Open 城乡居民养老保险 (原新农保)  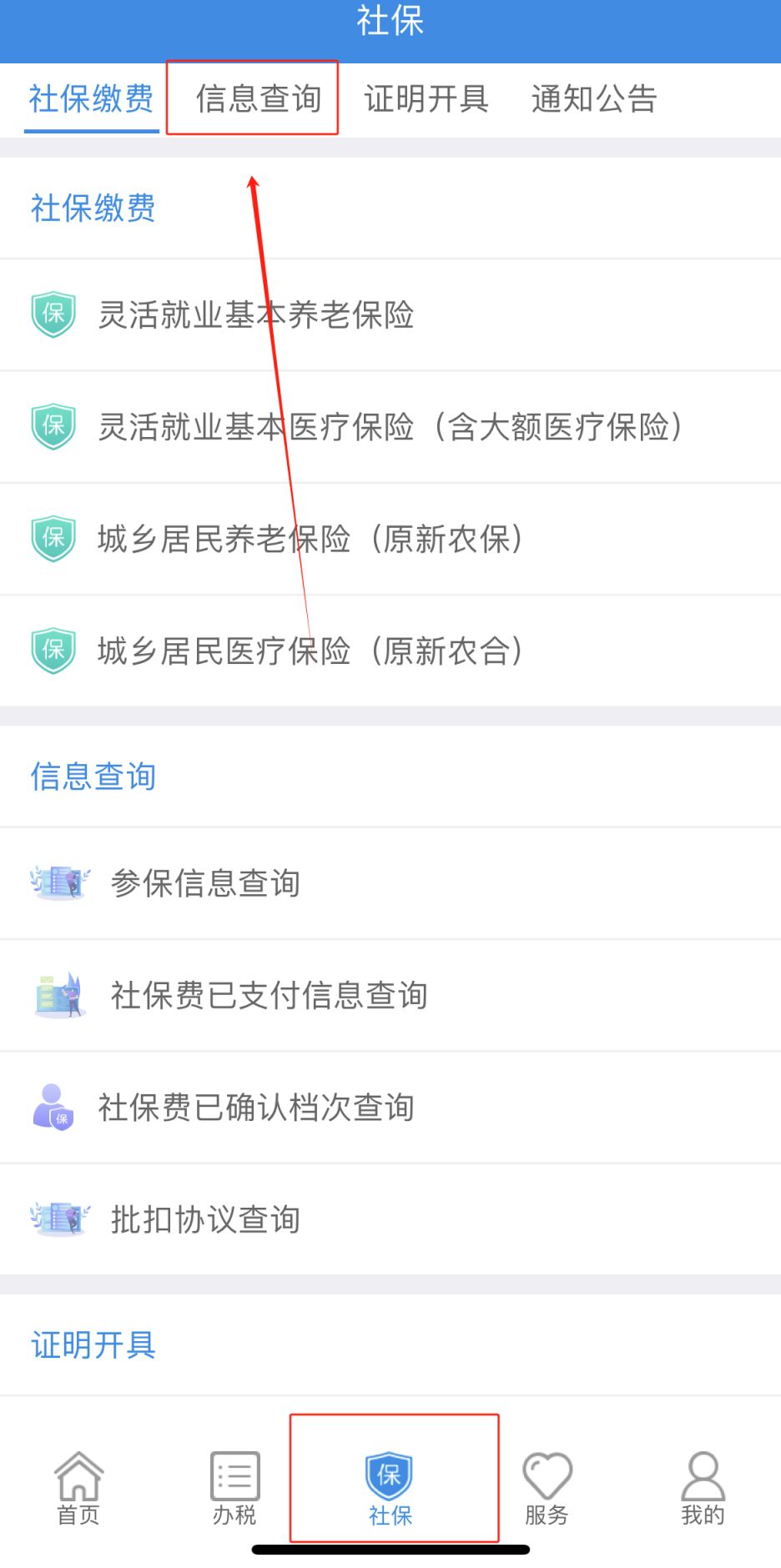click(390, 539)
